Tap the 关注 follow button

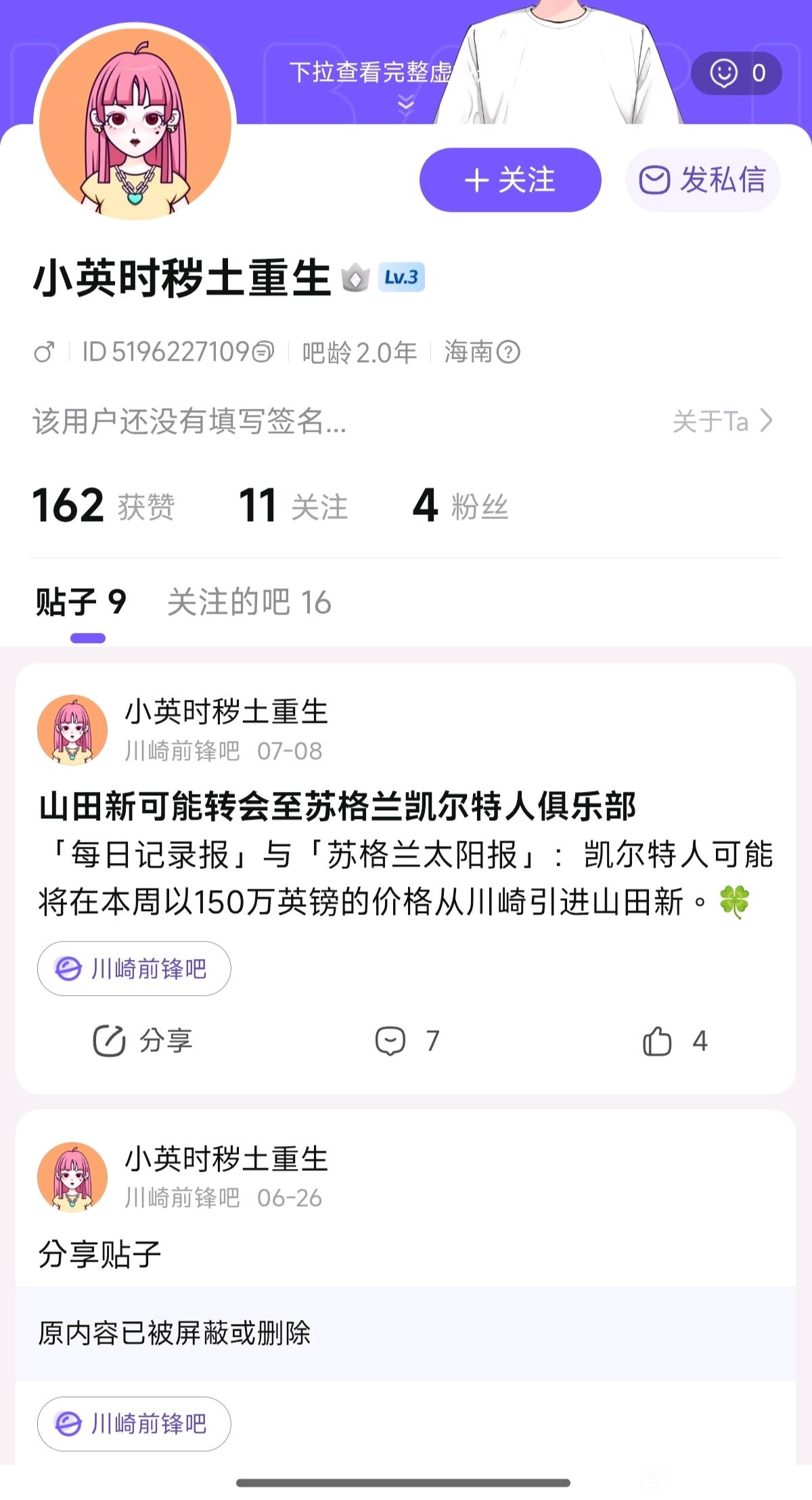tap(510, 180)
